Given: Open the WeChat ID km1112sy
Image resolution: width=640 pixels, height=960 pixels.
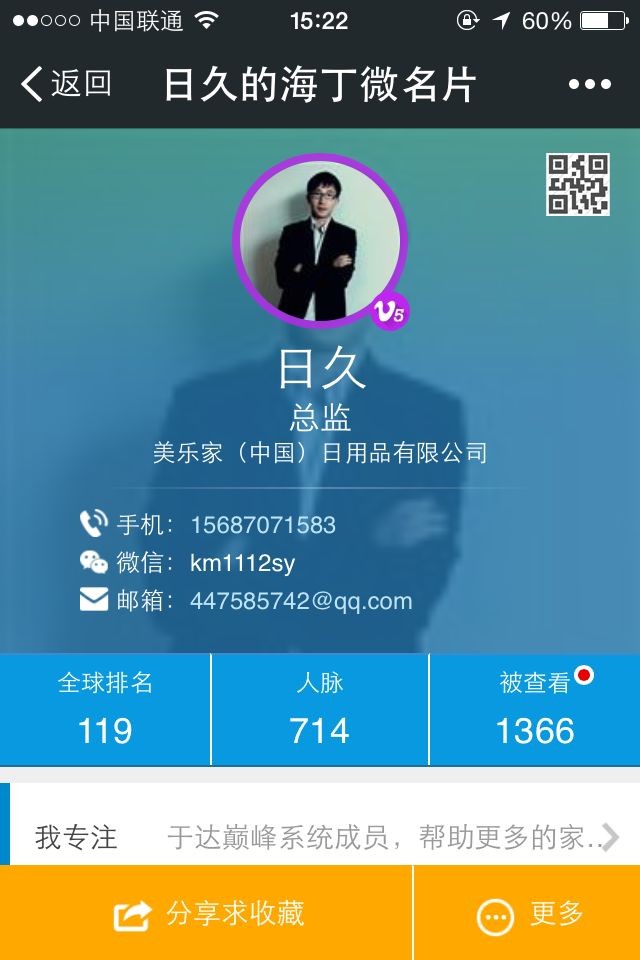Looking at the screenshot, I should (242, 563).
